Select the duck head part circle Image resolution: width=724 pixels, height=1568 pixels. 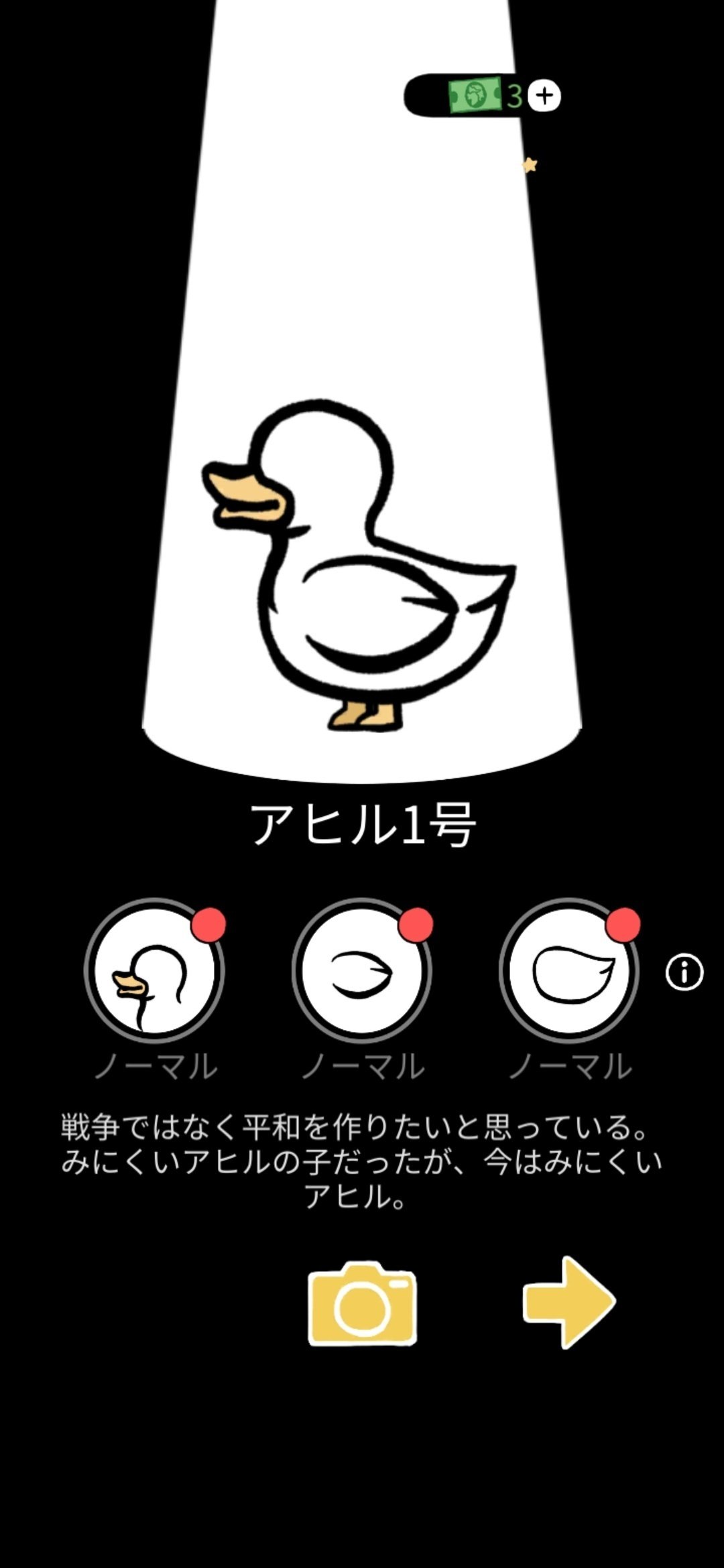[154, 970]
